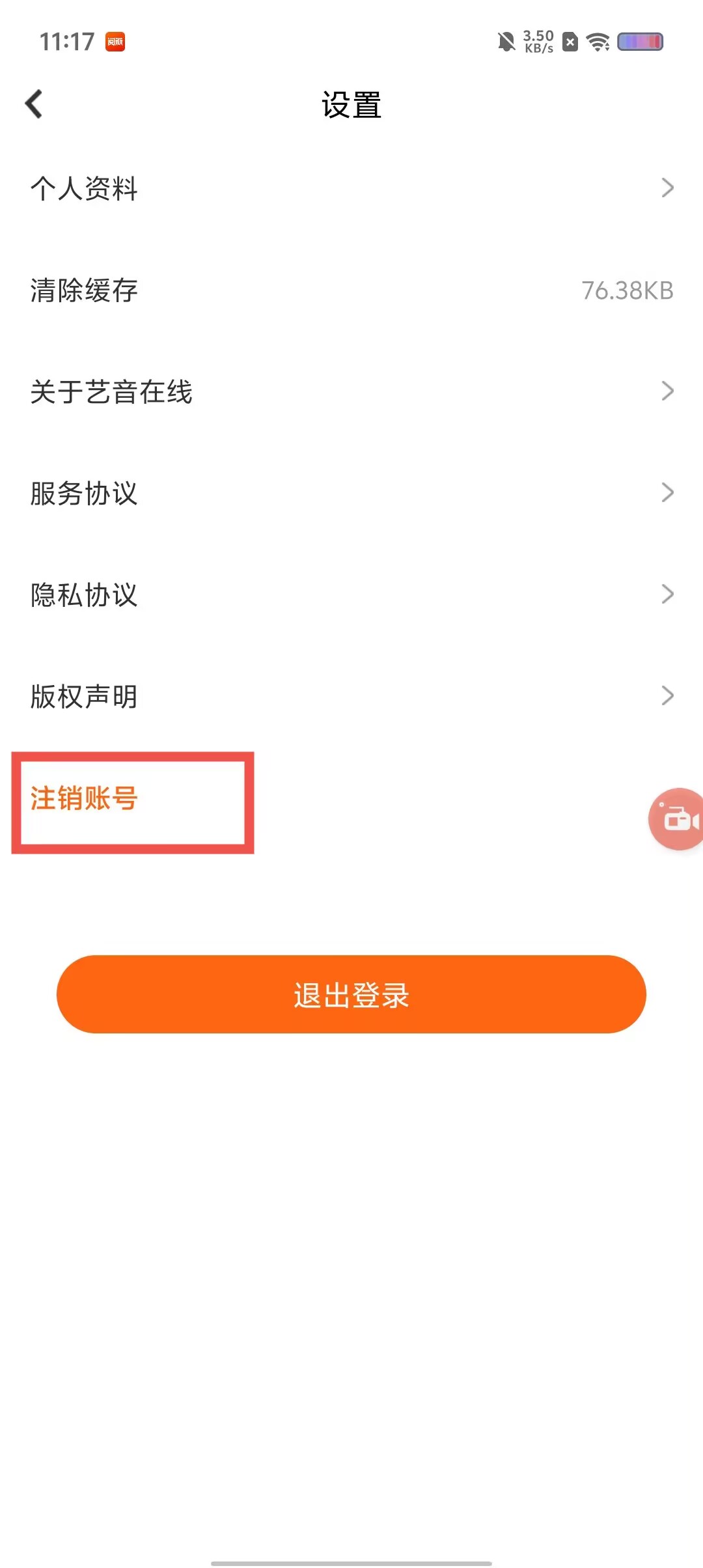Tap the 退出登录 logout button
Viewport: 703px width, 1568px height.
click(351, 994)
